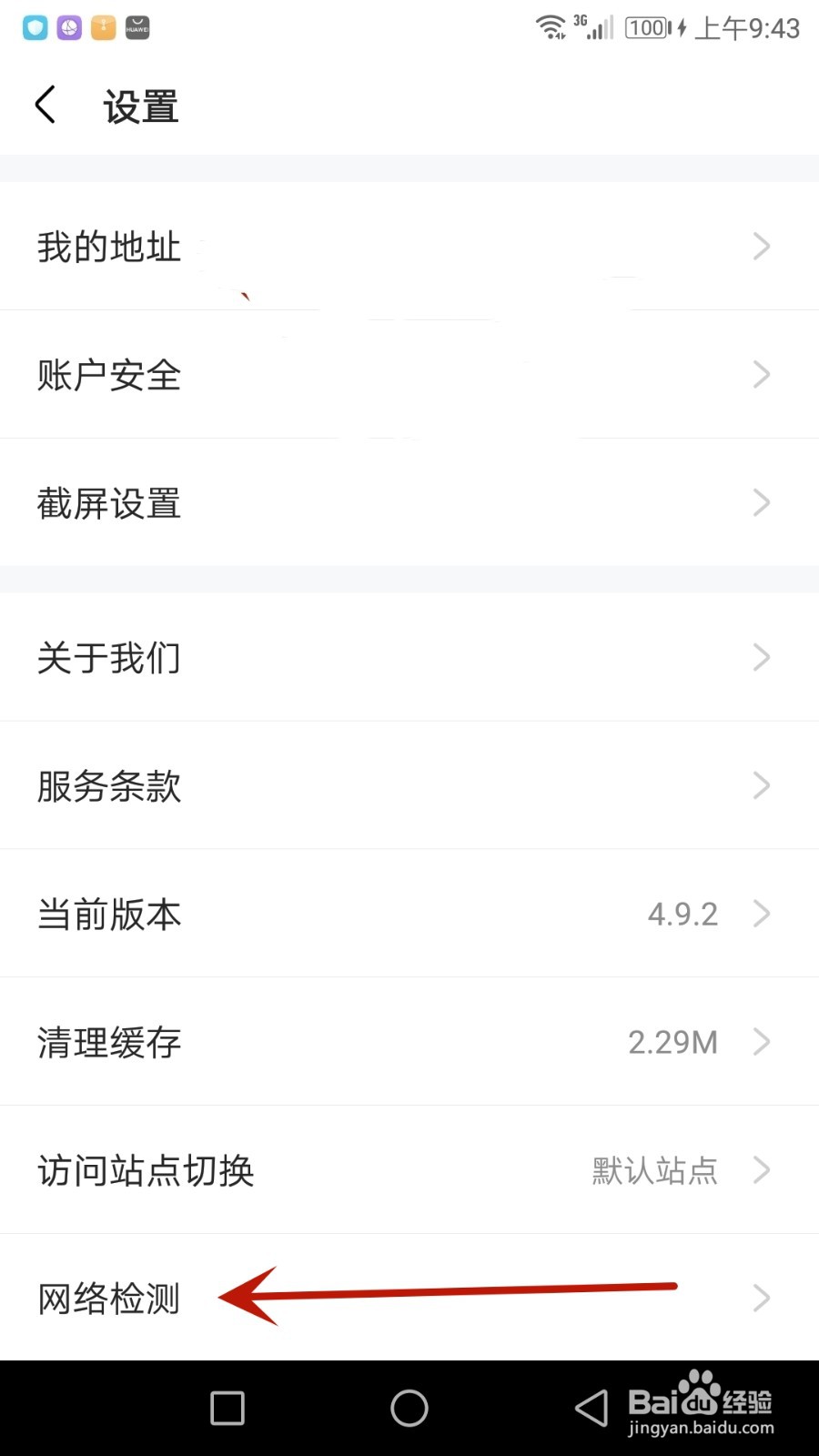Select 默认站点 current site value
819x1456 pixels.
click(x=652, y=1171)
